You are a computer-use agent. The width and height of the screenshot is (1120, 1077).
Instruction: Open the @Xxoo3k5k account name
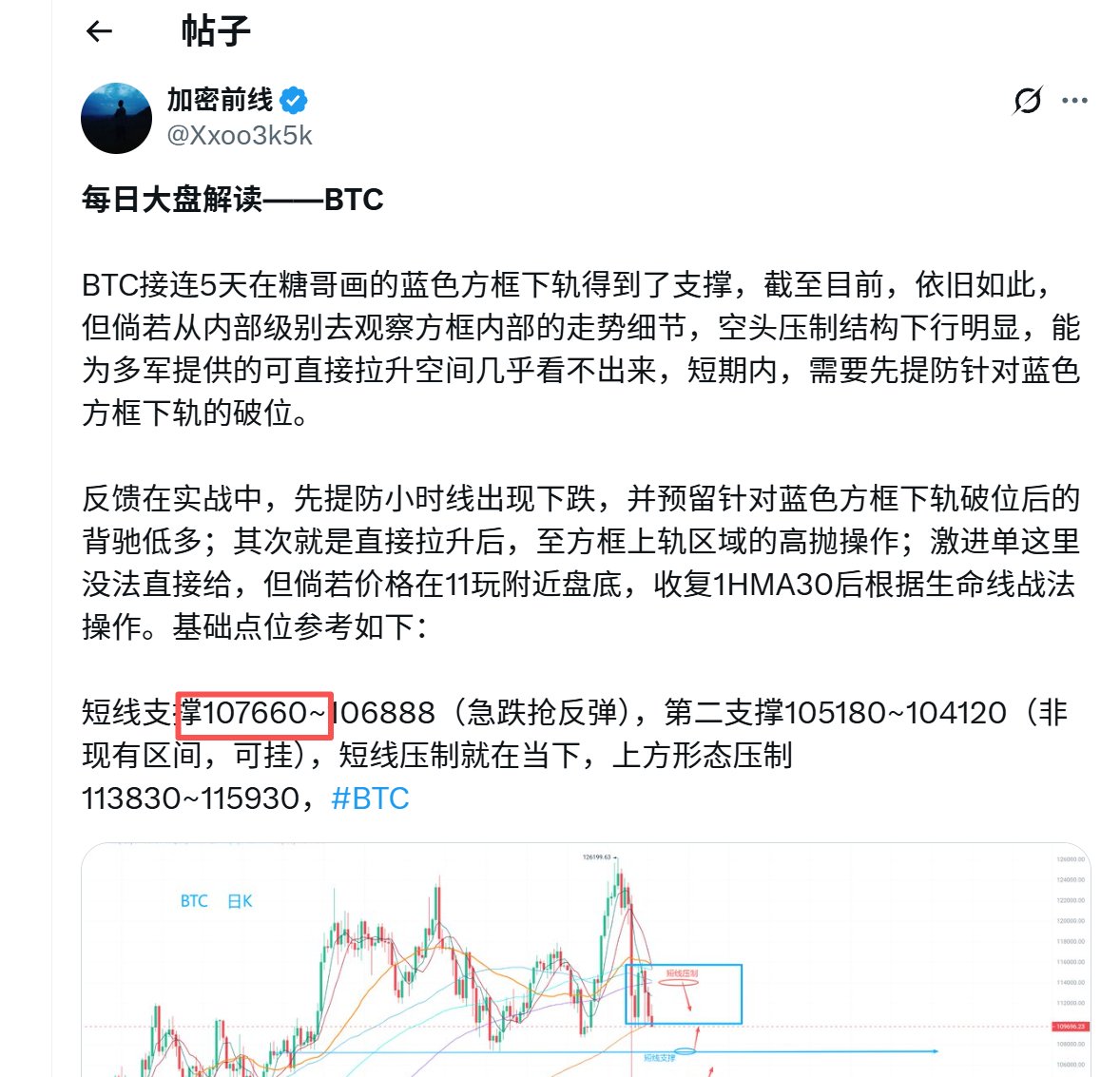(240, 135)
